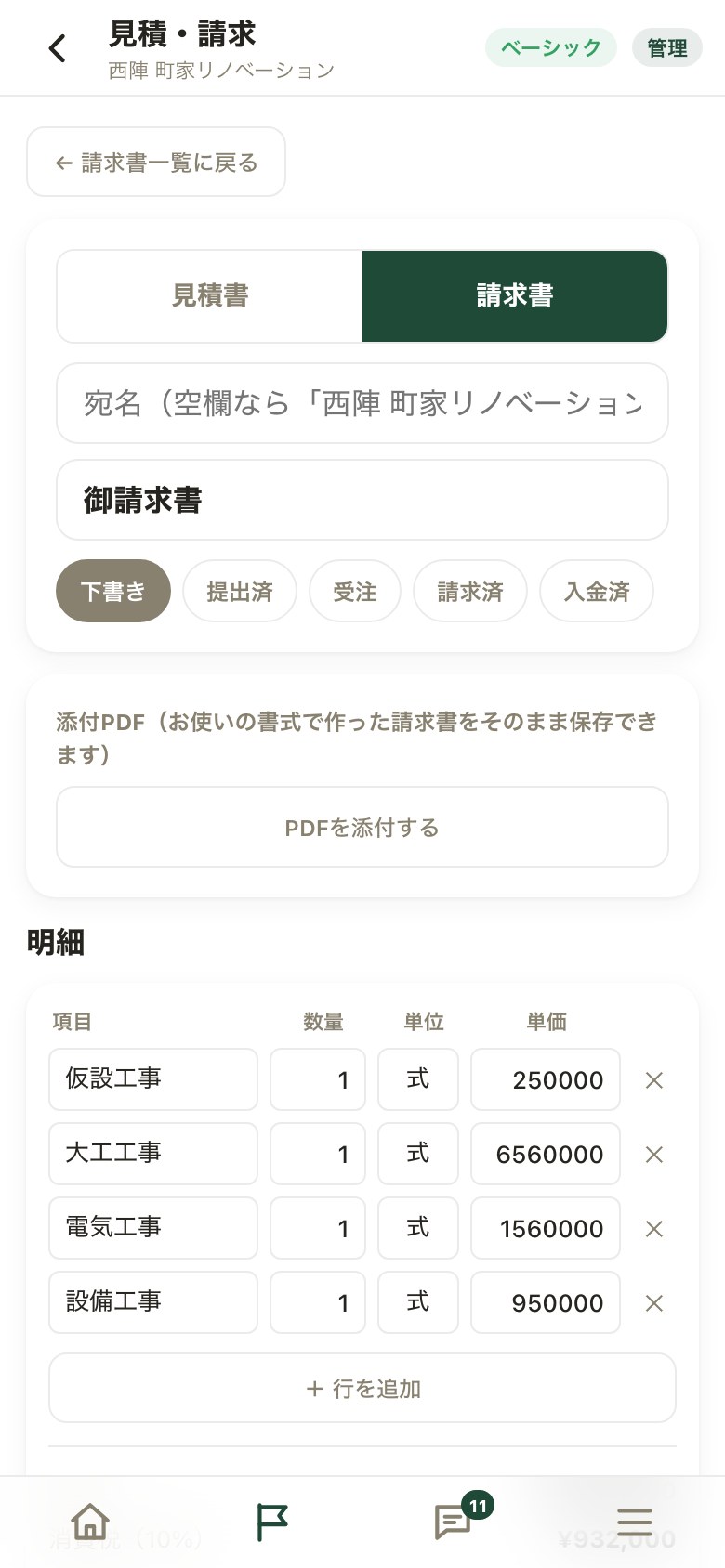The image size is (725, 1568).
Task: Set status to 入金済
Action: [x=597, y=592]
